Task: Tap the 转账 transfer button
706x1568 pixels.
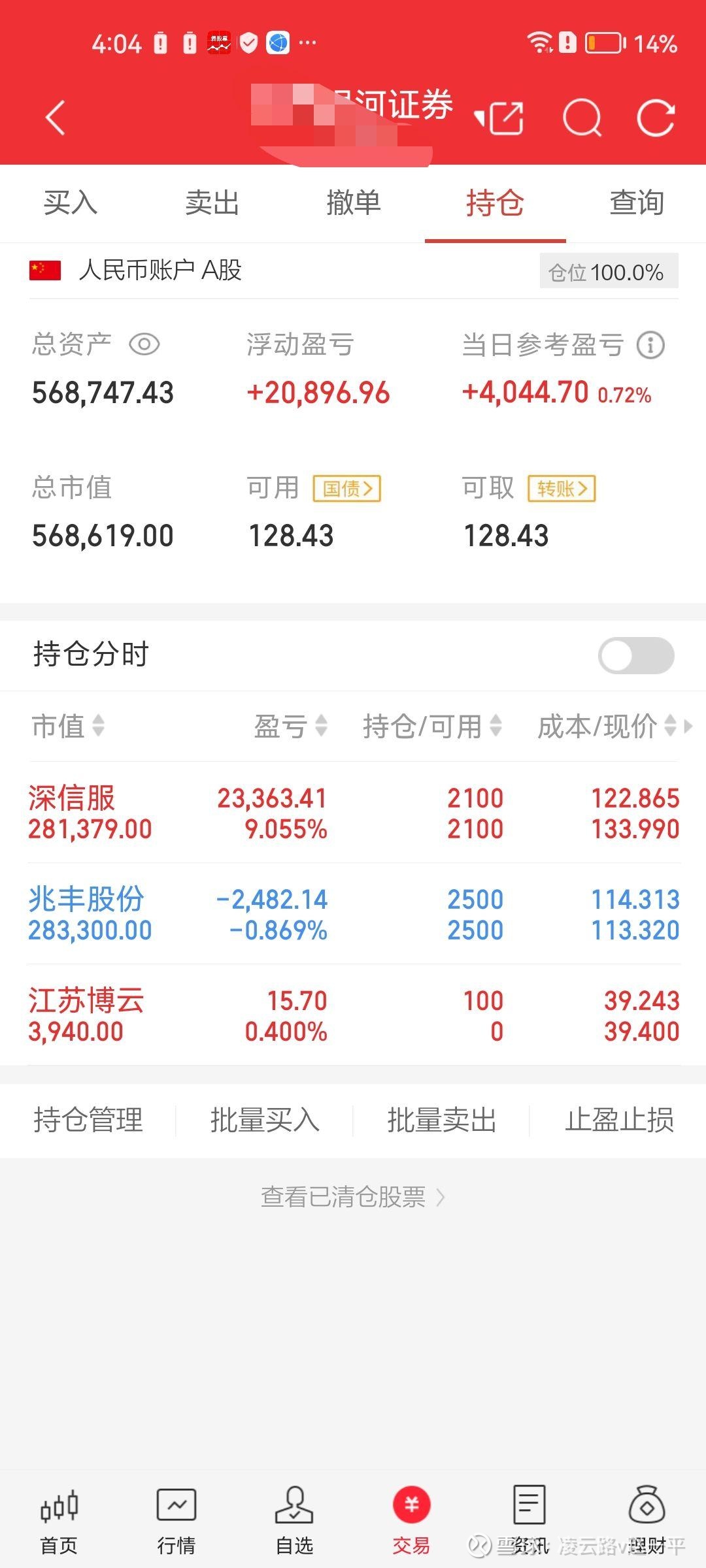Action: click(562, 488)
